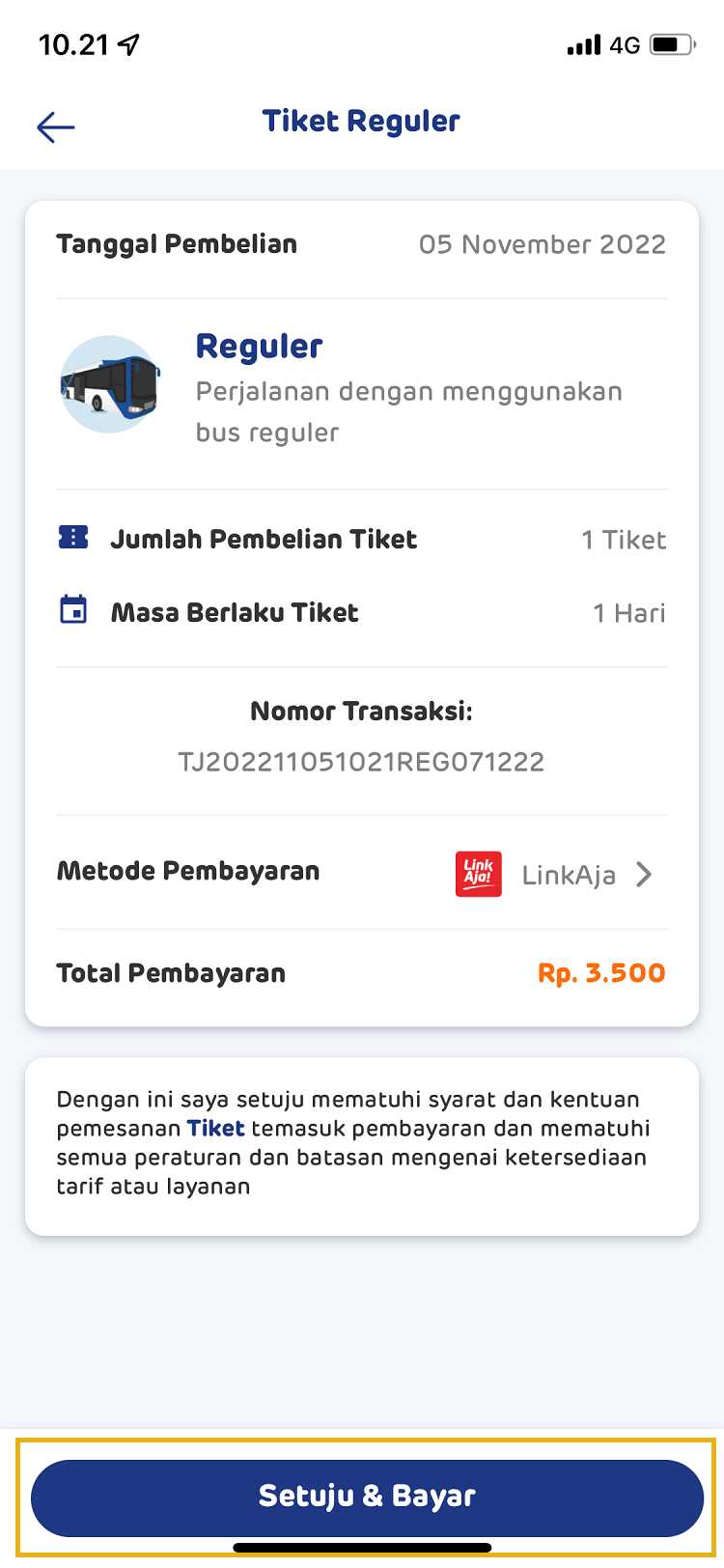
Task: Tap the Reguler ticket type heading
Action: click(x=259, y=346)
